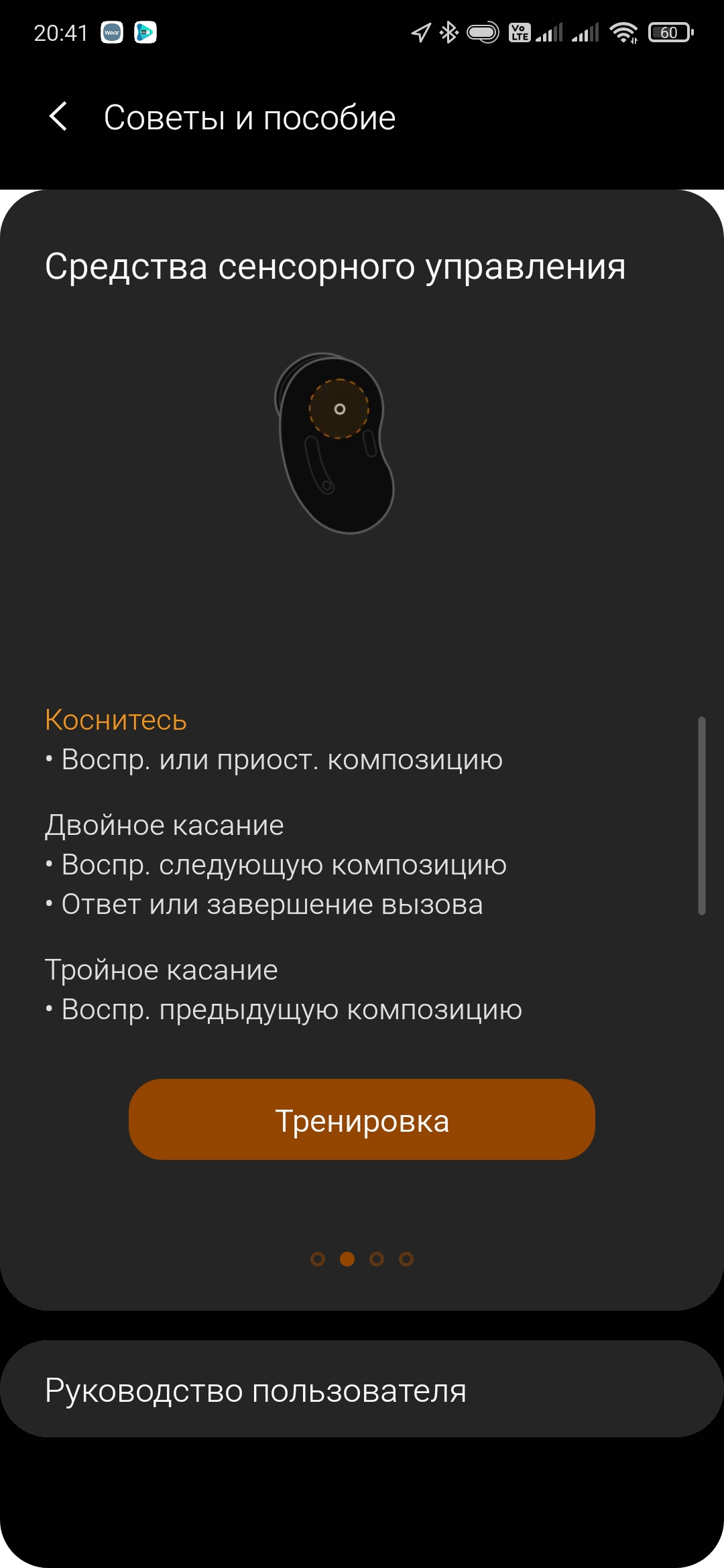Jump to the first page indicator dot
The width and height of the screenshot is (724, 1568).
click(318, 1259)
